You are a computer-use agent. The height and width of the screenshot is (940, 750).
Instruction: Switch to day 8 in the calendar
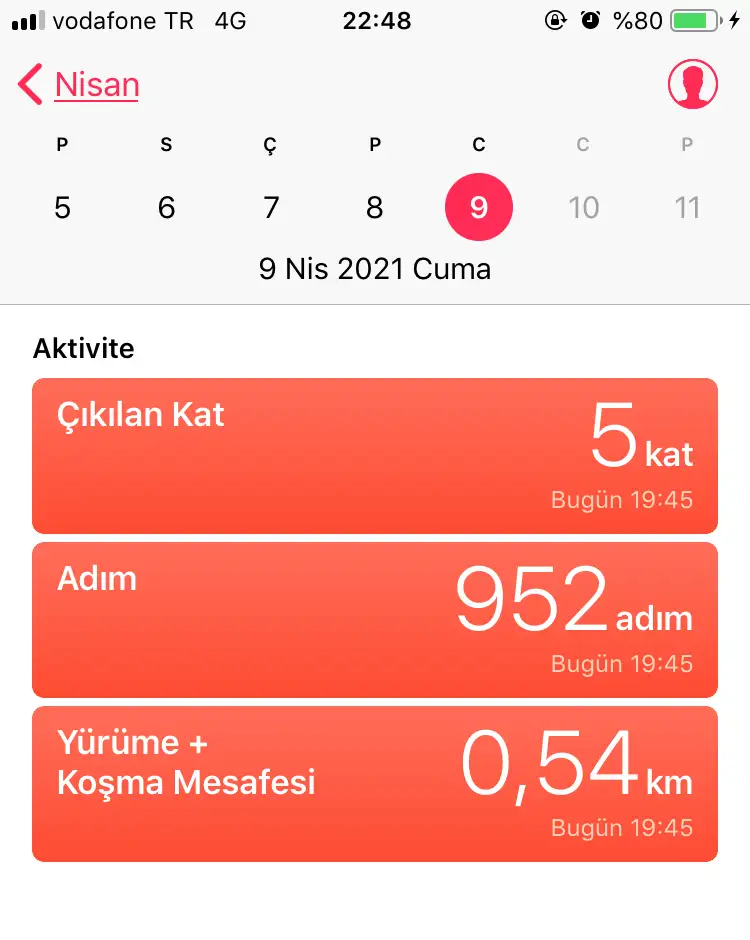tap(375, 207)
